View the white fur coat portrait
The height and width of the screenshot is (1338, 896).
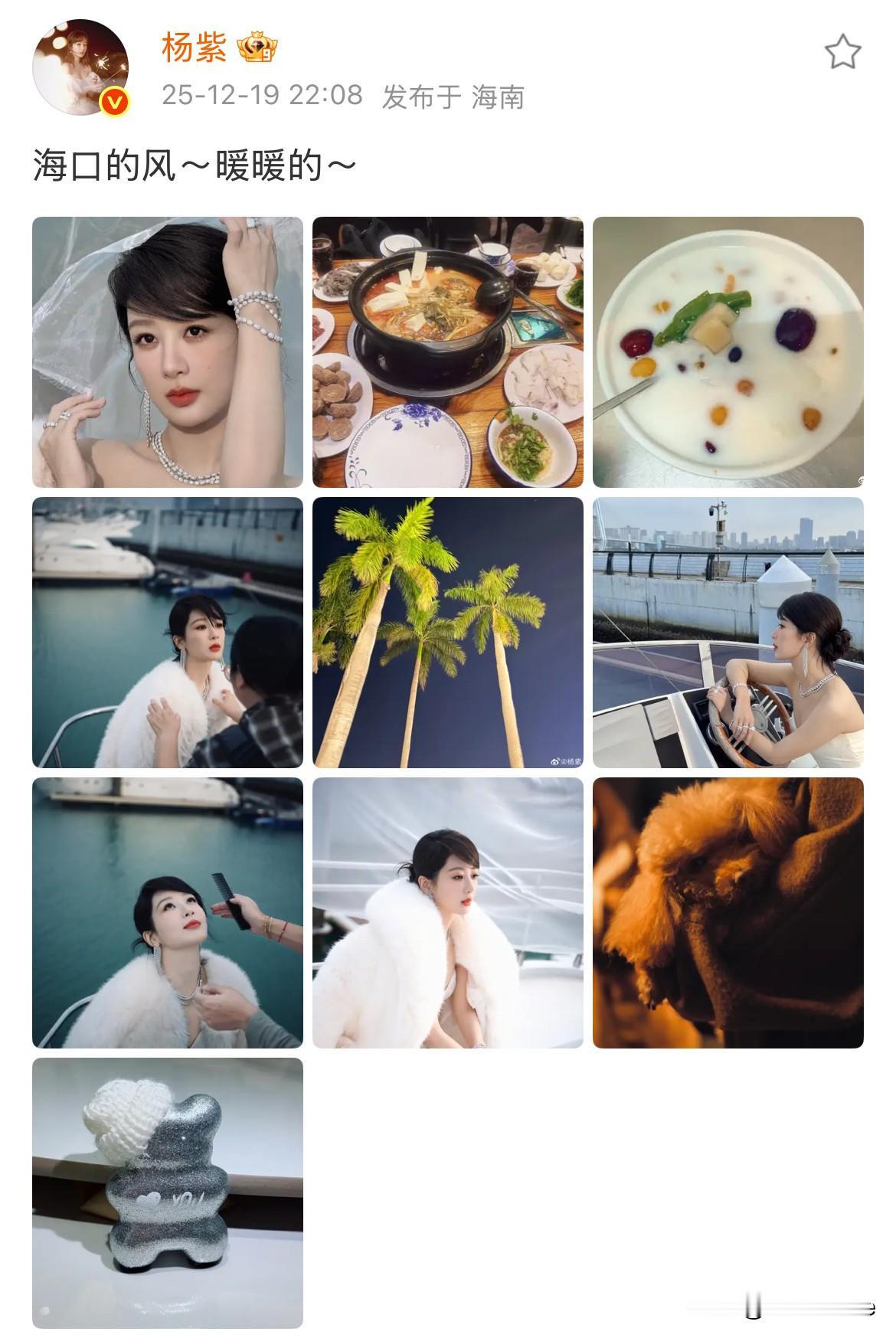[448, 913]
